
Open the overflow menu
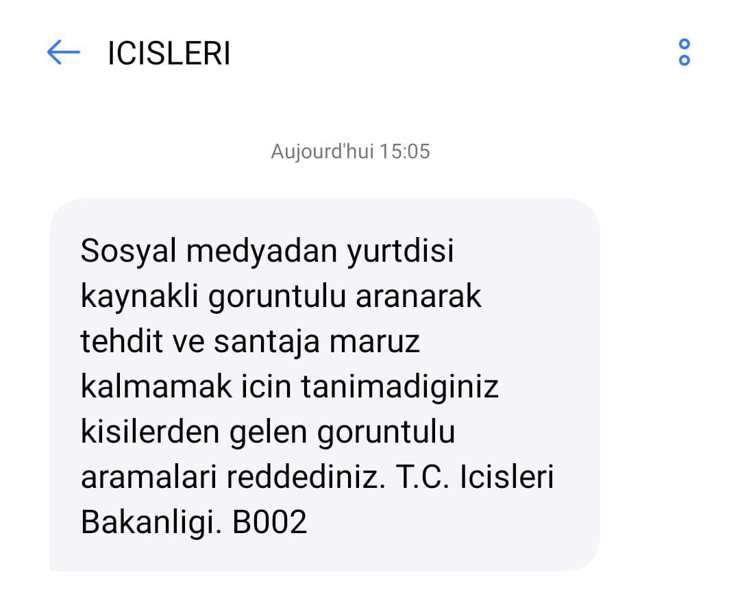[684, 53]
